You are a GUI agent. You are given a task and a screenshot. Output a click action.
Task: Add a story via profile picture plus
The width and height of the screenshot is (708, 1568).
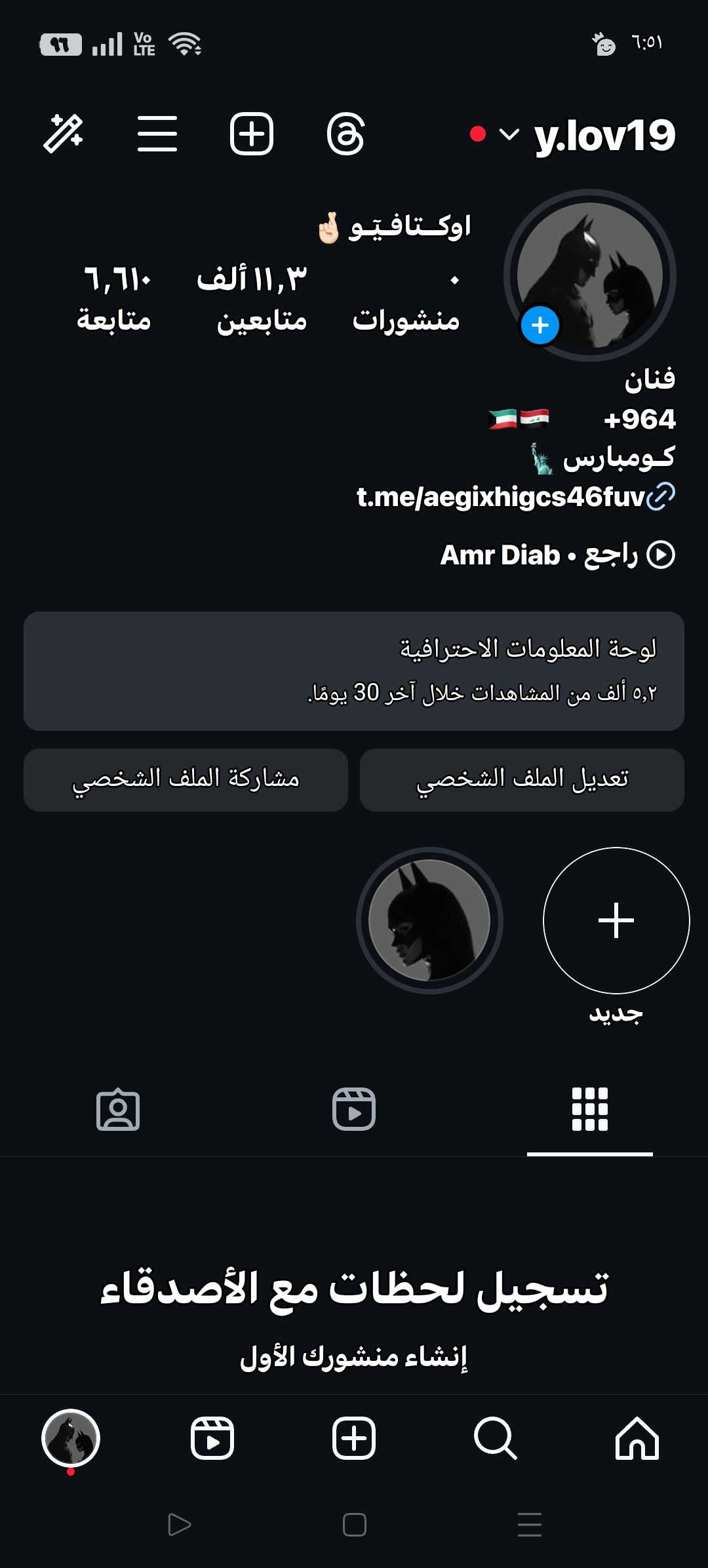pos(540,325)
